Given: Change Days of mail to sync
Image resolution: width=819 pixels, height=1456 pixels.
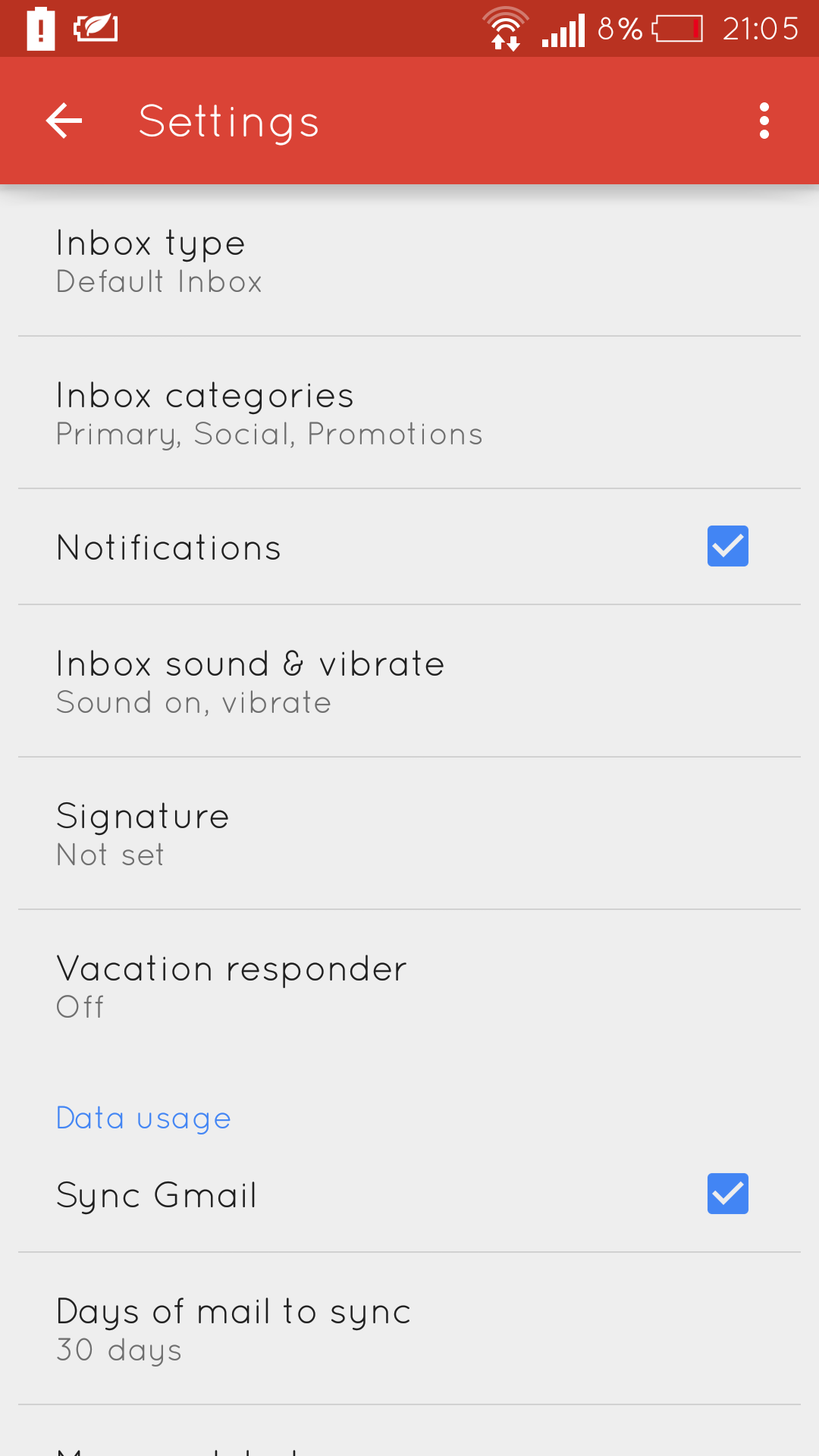Looking at the screenshot, I should pos(409,1329).
